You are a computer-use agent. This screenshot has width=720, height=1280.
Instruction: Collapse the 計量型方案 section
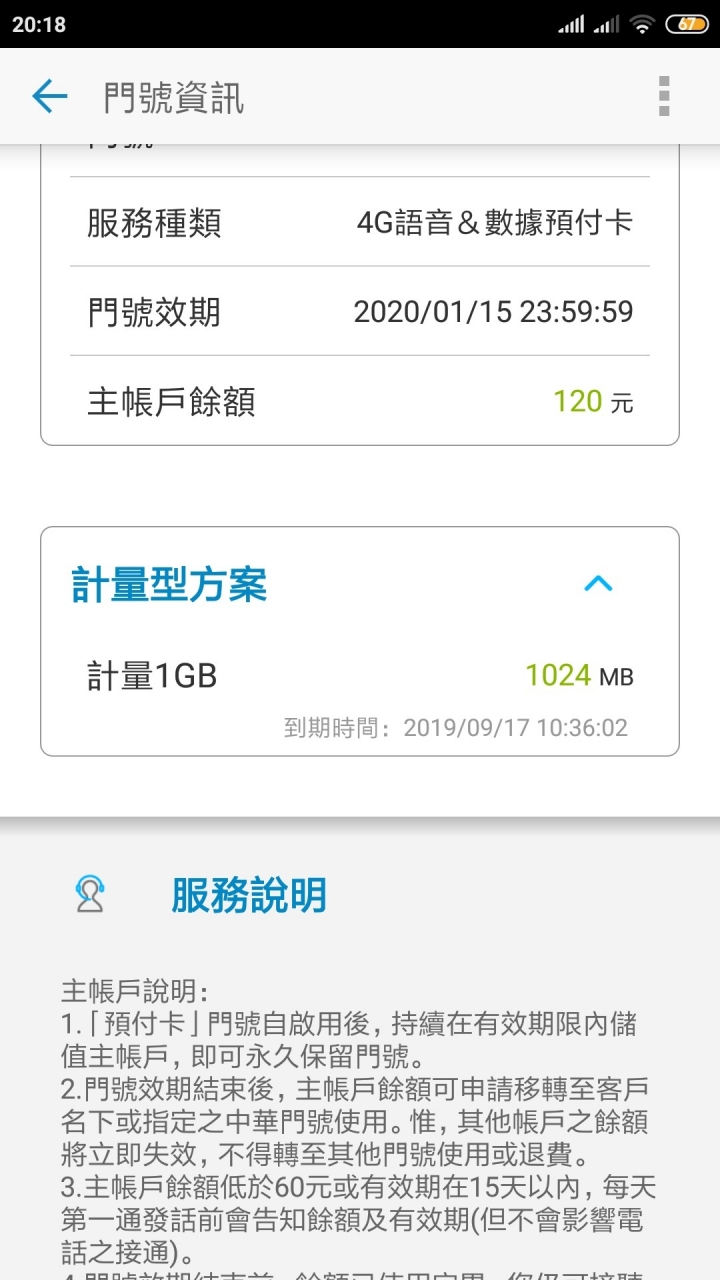[598, 583]
